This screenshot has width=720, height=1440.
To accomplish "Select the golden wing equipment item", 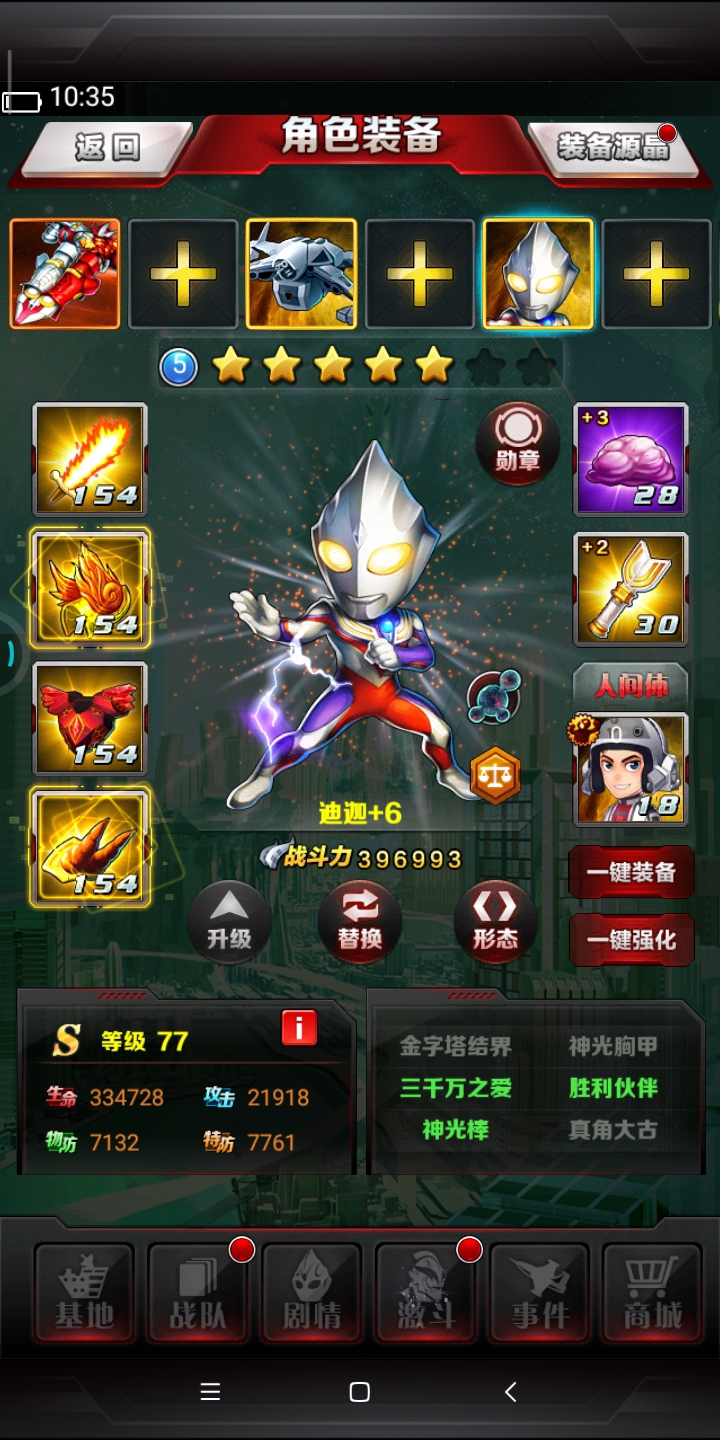I will point(90,588).
